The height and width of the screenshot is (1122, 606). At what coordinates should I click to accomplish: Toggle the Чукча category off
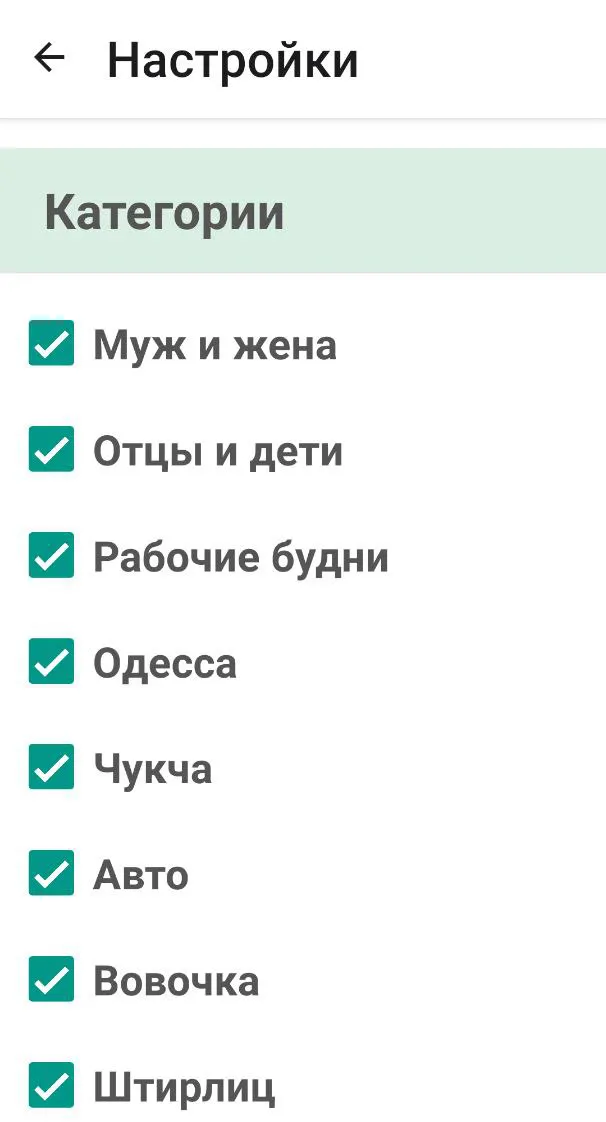point(52,767)
